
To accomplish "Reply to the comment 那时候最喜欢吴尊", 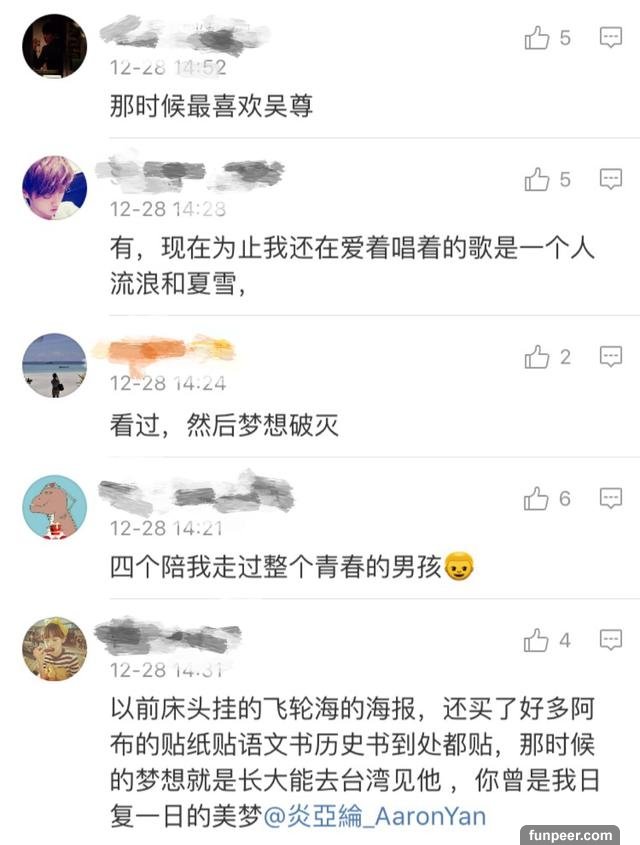I will 611,38.
